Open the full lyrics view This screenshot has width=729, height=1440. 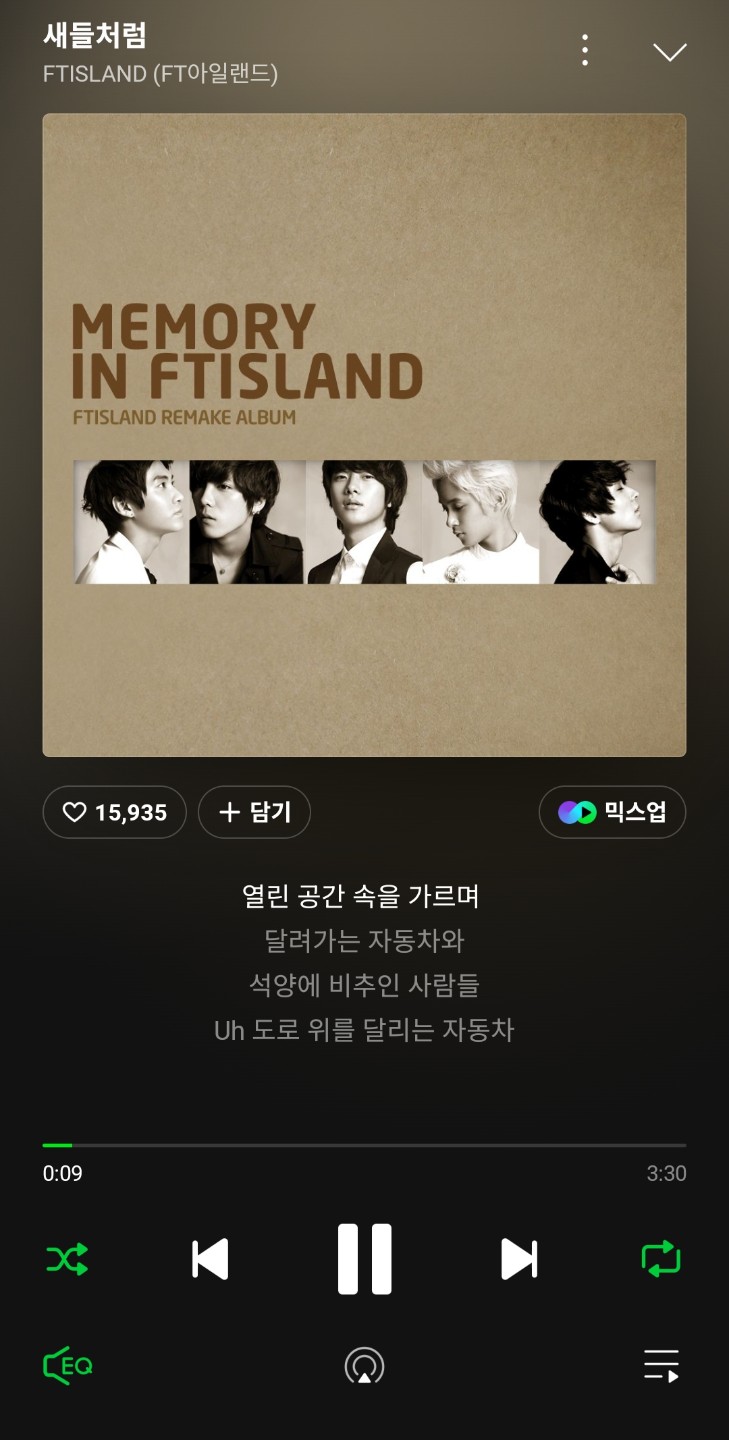tap(364, 962)
